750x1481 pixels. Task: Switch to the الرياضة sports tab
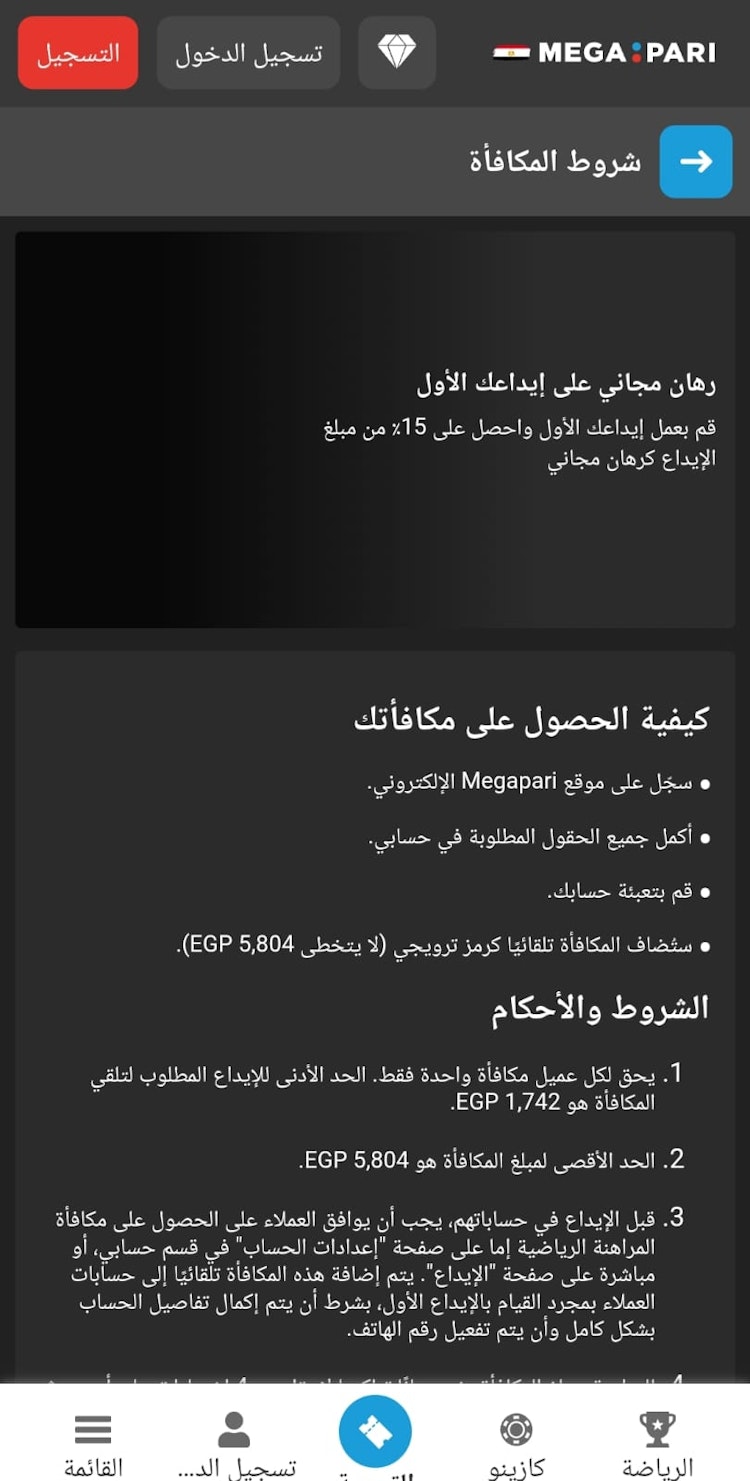pyautogui.click(x=657, y=1444)
